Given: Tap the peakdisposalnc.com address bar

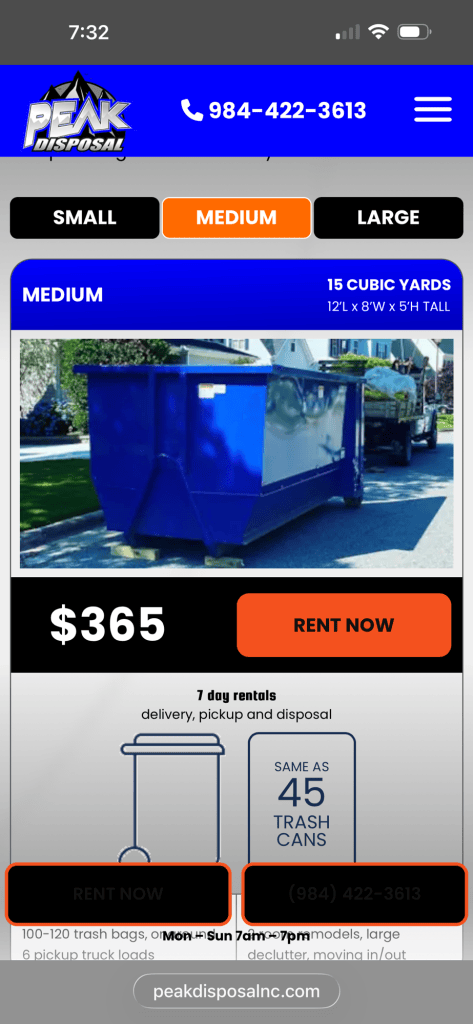Looking at the screenshot, I should (236, 991).
